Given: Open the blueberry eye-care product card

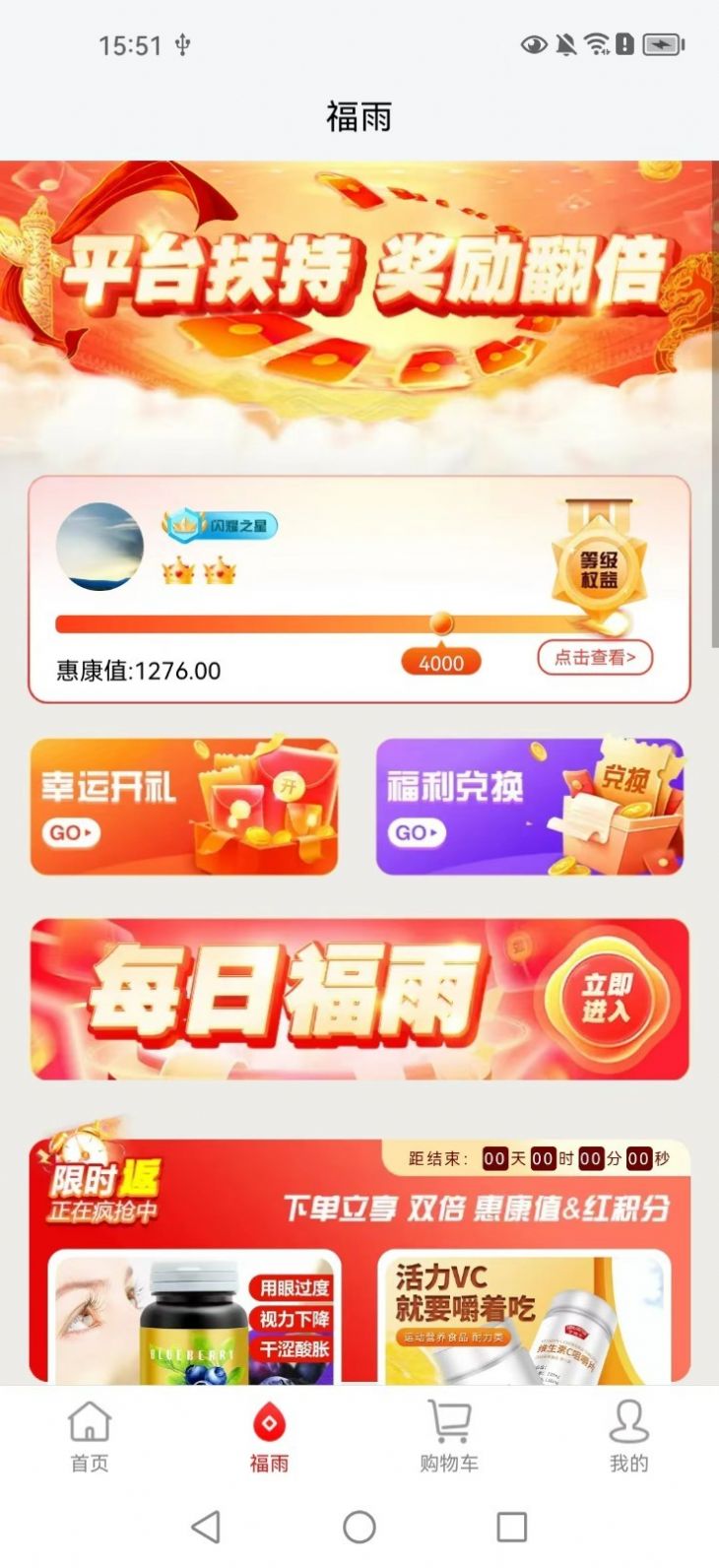Looking at the screenshot, I should [x=195, y=1318].
